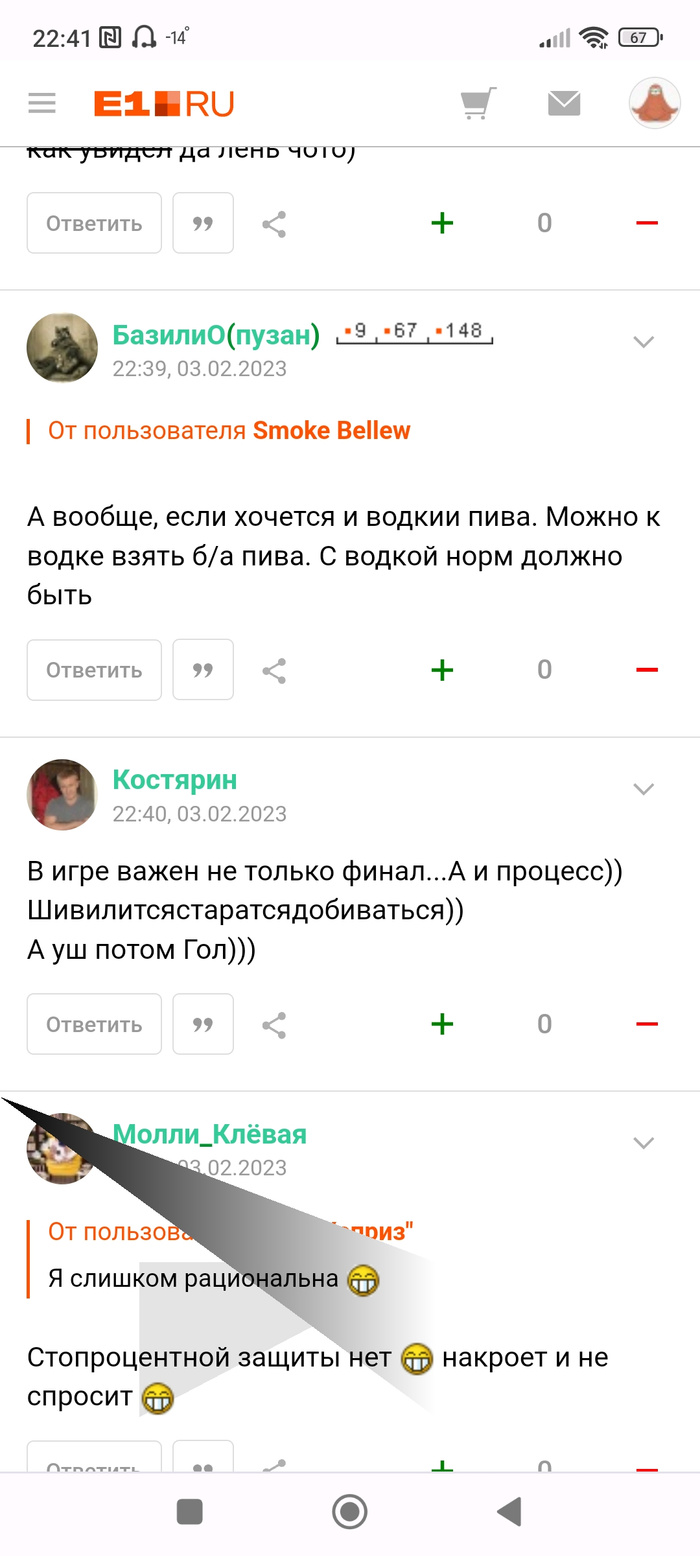Open the hamburger drawer menu
Viewport: 700px width, 1556px height.
[42, 103]
